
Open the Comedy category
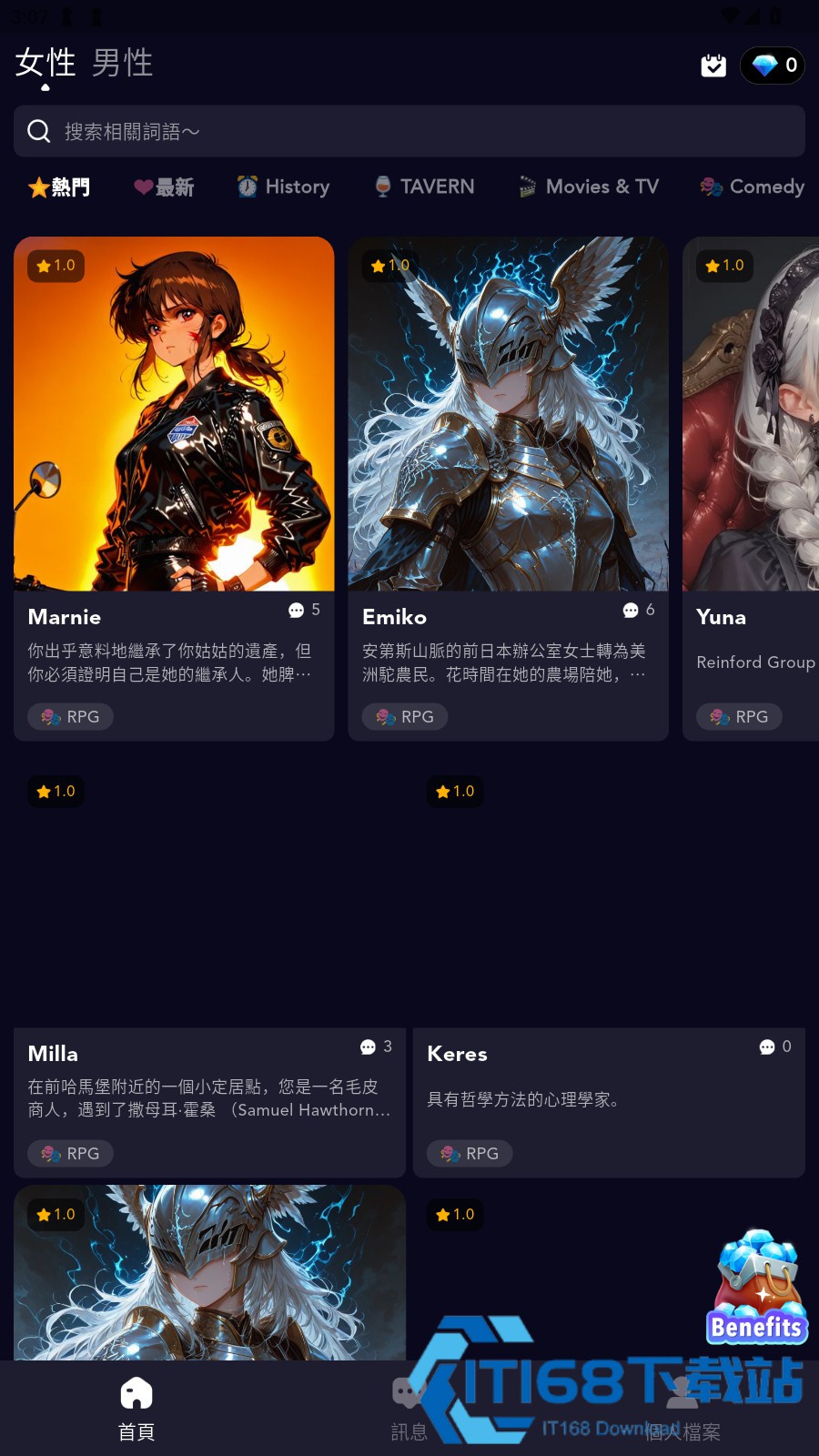pyautogui.click(x=753, y=187)
